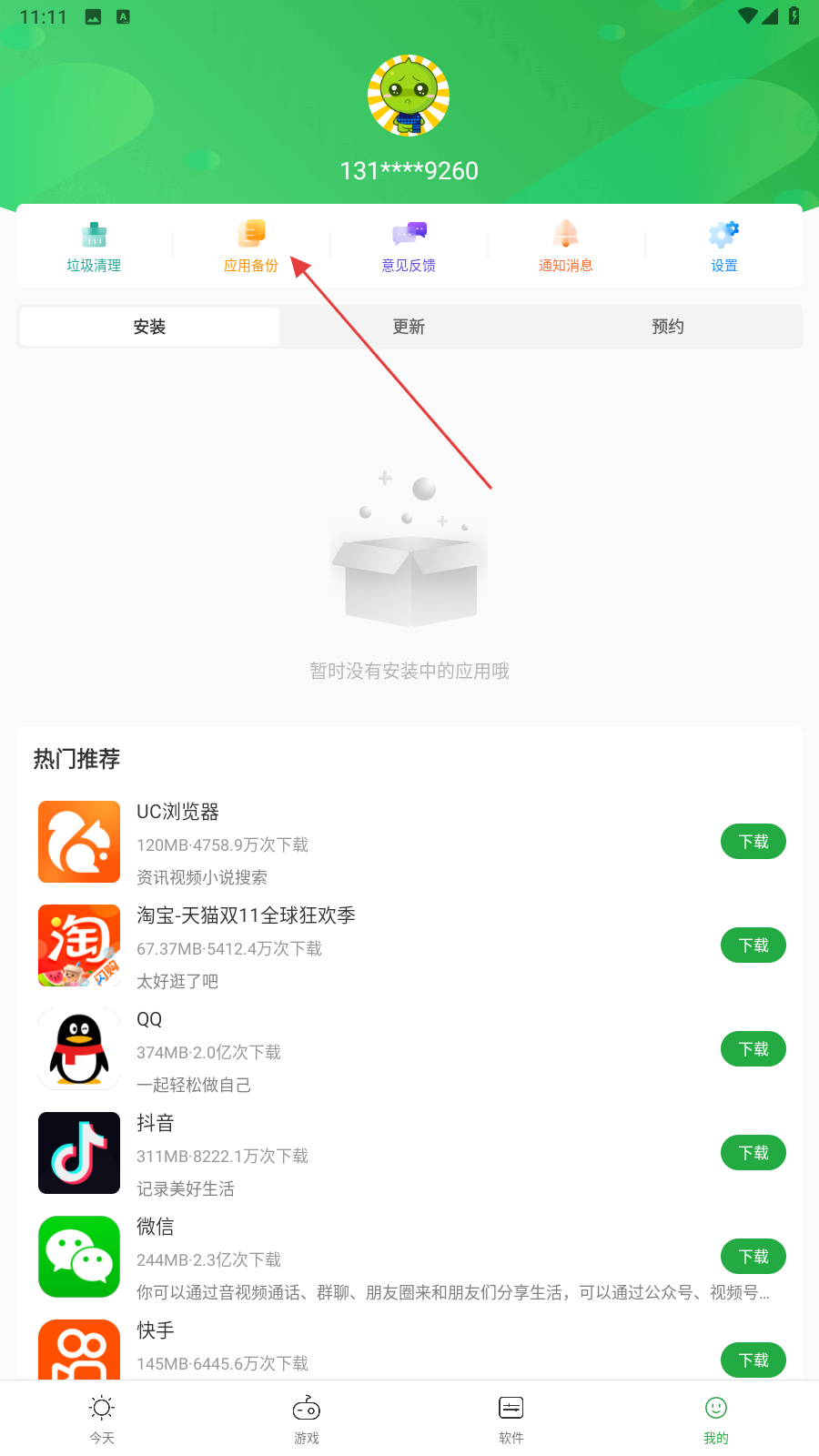The width and height of the screenshot is (819, 1456).
Task: Open the 垃圾清理 junk cleaner
Action: tap(94, 247)
